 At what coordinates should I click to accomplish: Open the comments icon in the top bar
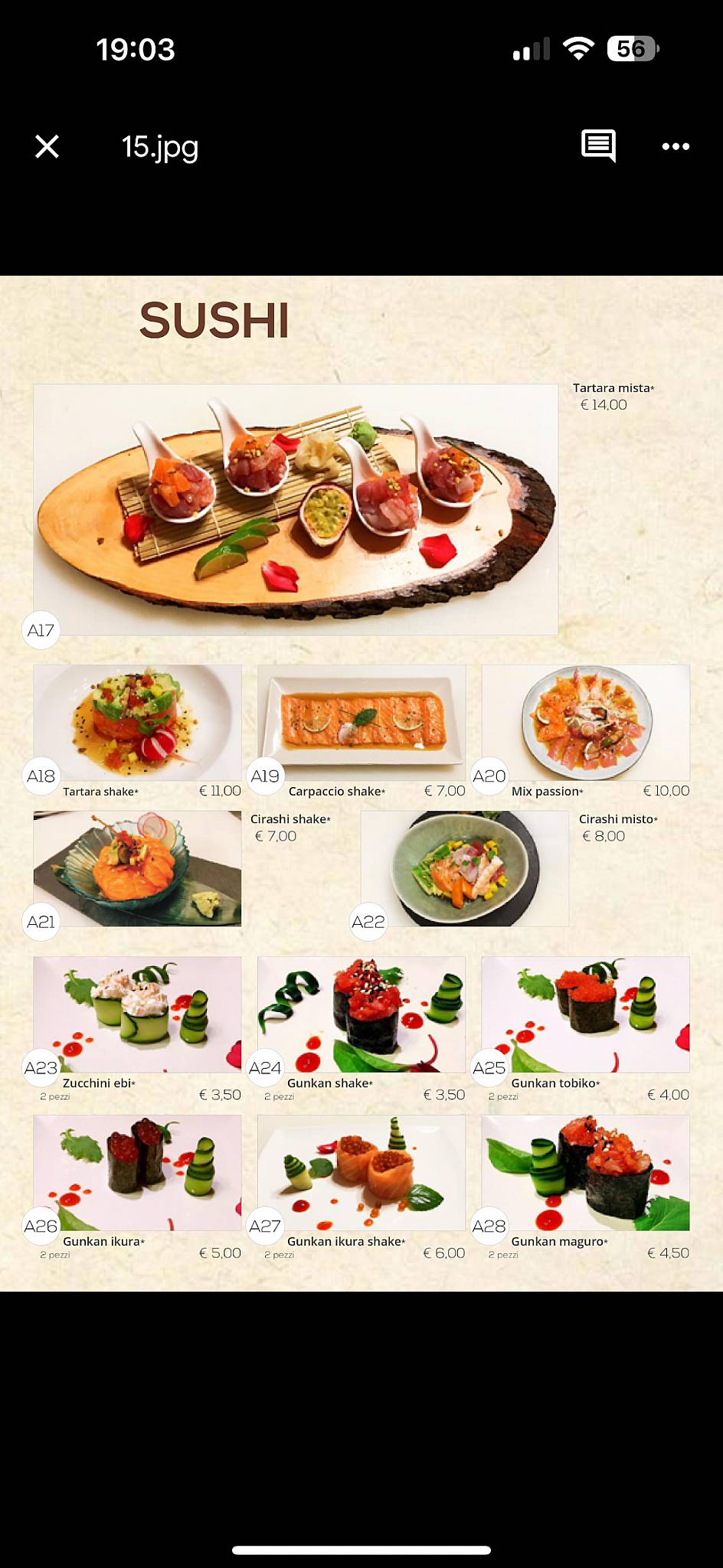click(x=600, y=146)
